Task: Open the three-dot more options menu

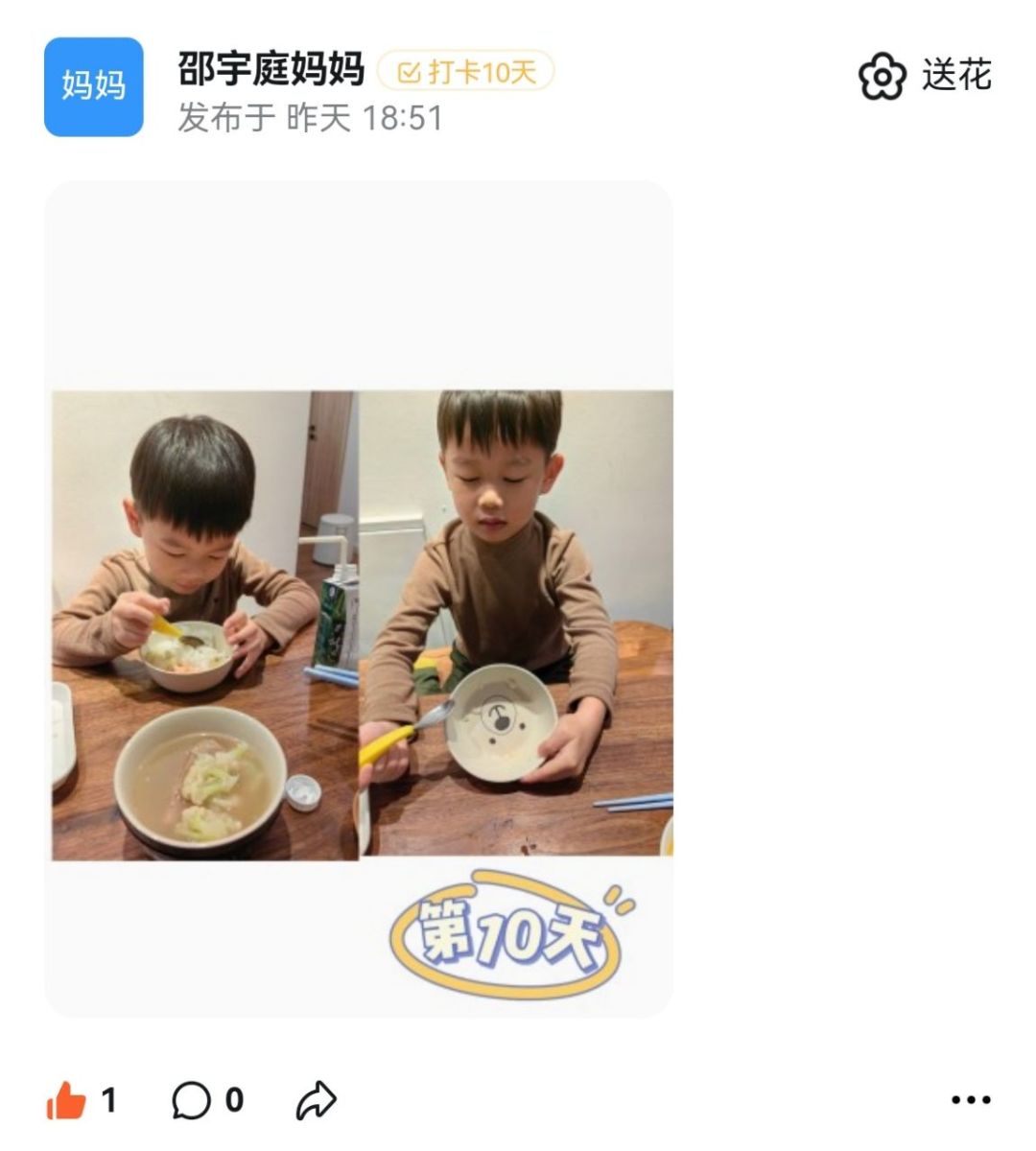Action: 970,1100
